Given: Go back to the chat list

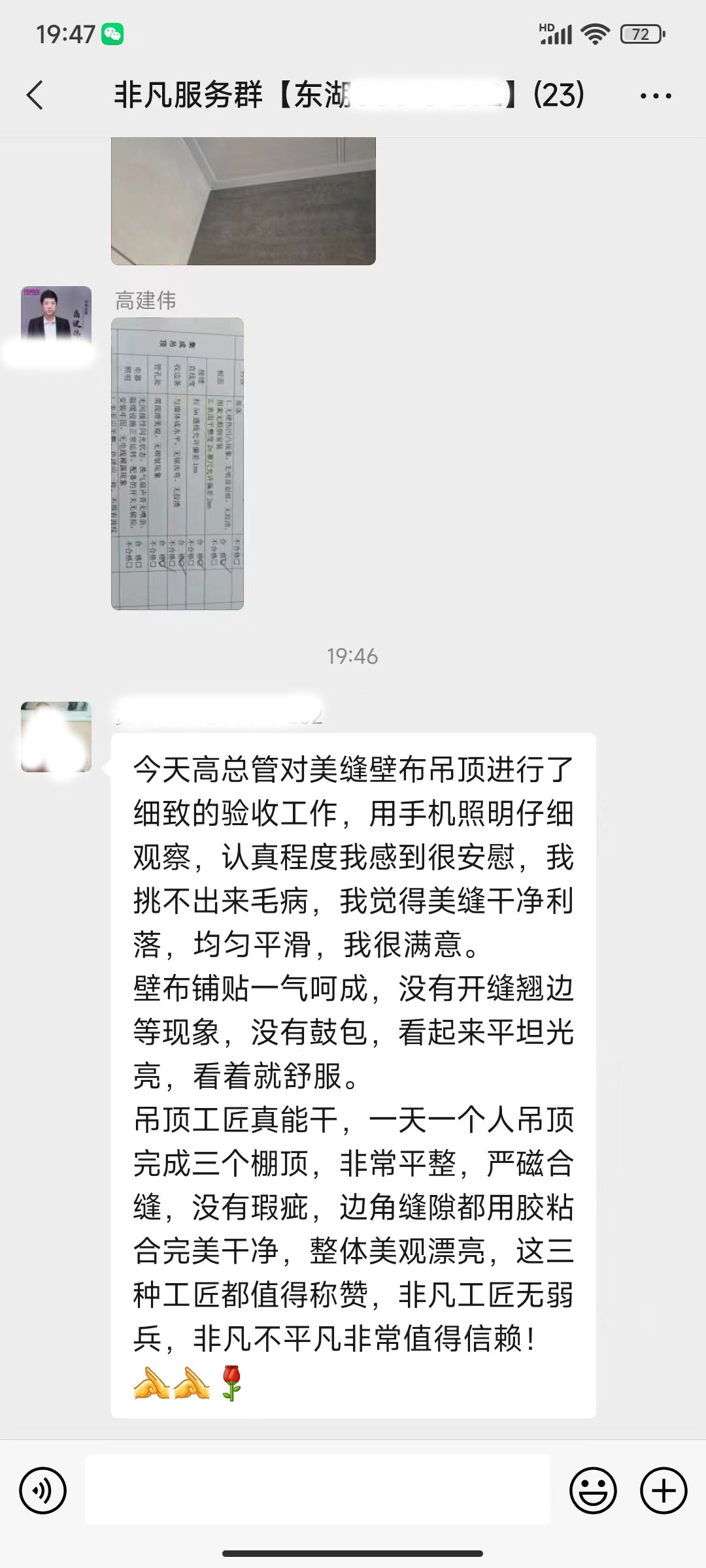Looking at the screenshot, I should pyautogui.click(x=35, y=95).
